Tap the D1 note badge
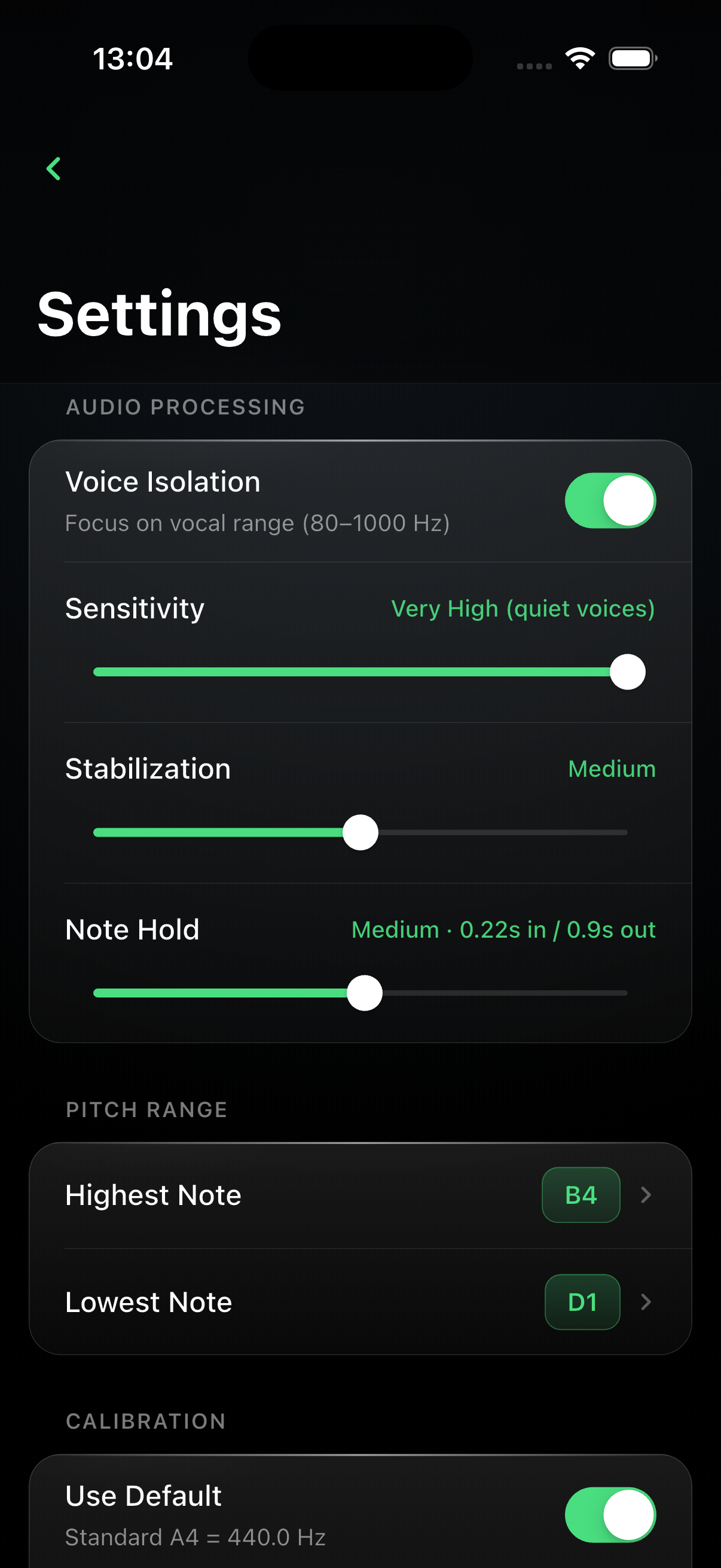 coord(582,1302)
